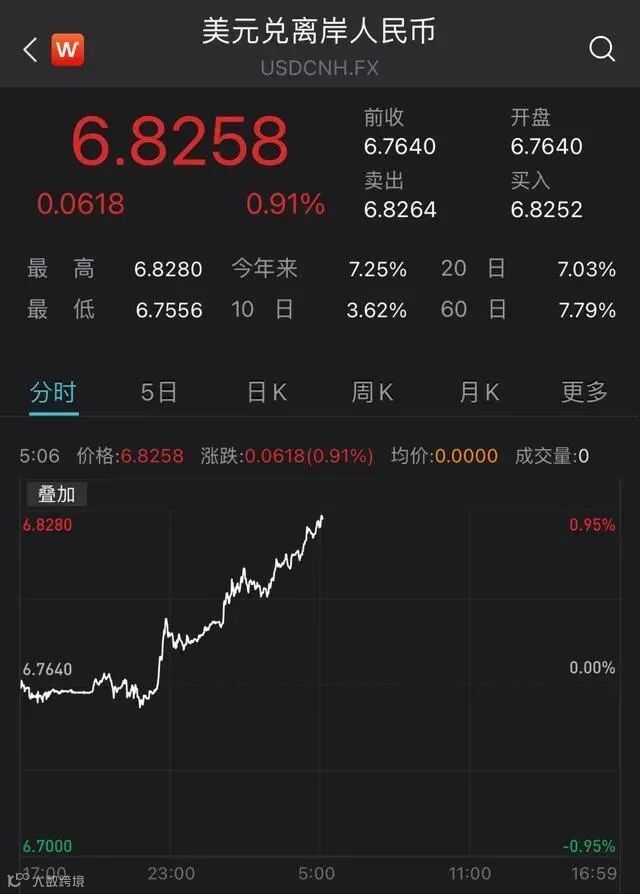Image resolution: width=640 pixels, height=894 pixels.
Task: Open the search magnifier icon
Action: click(x=602, y=49)
